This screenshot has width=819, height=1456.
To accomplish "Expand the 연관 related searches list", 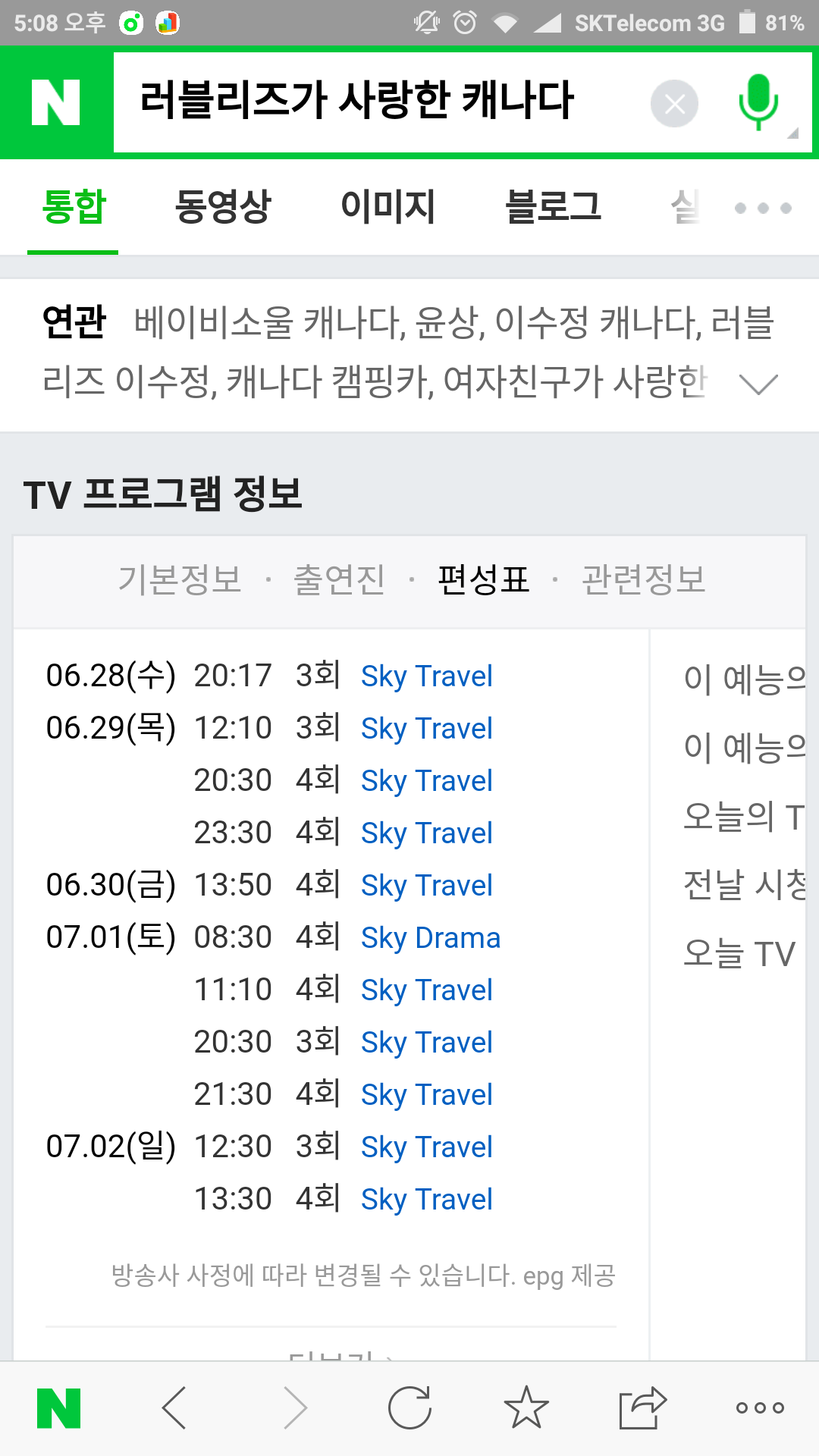I will tap(758, 384).
